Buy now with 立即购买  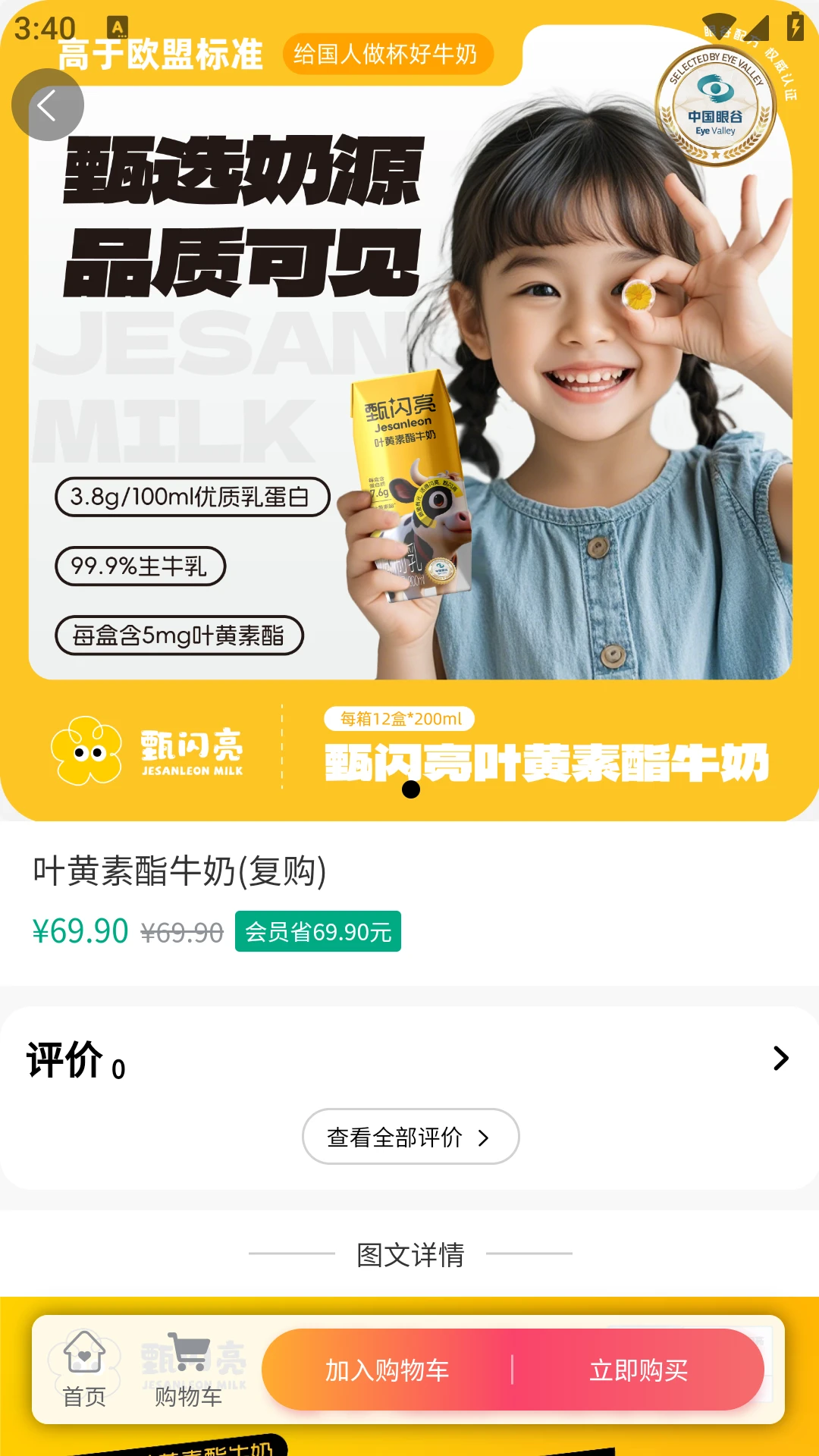639,1370
